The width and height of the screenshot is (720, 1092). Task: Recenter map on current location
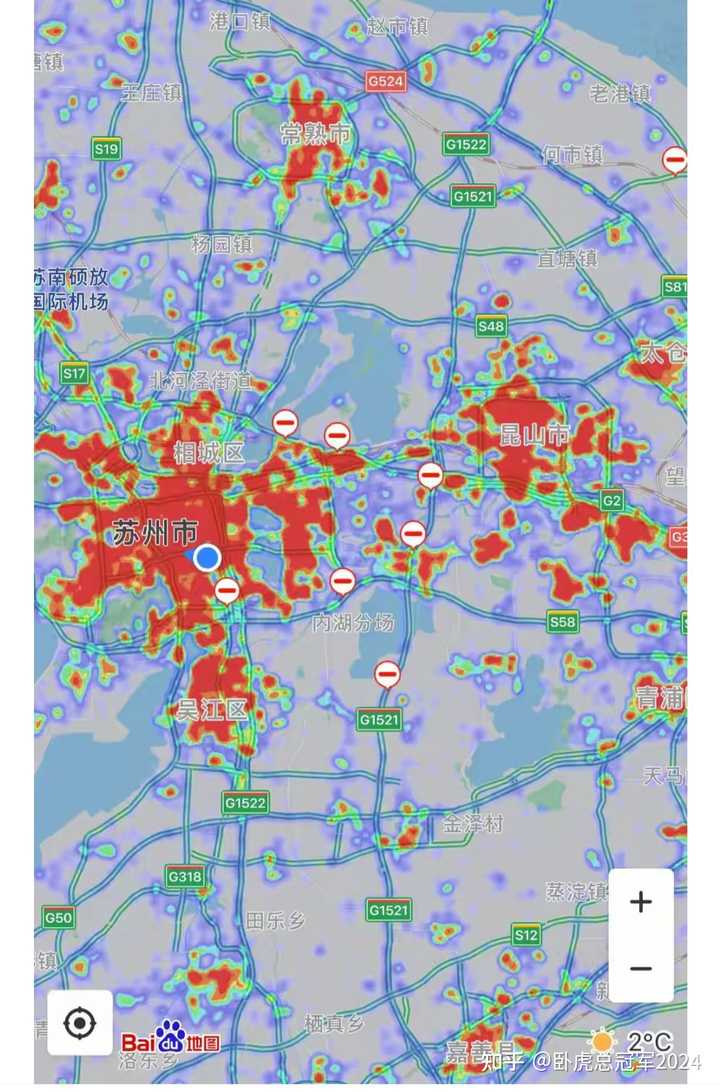click(x=80, y=1023)
